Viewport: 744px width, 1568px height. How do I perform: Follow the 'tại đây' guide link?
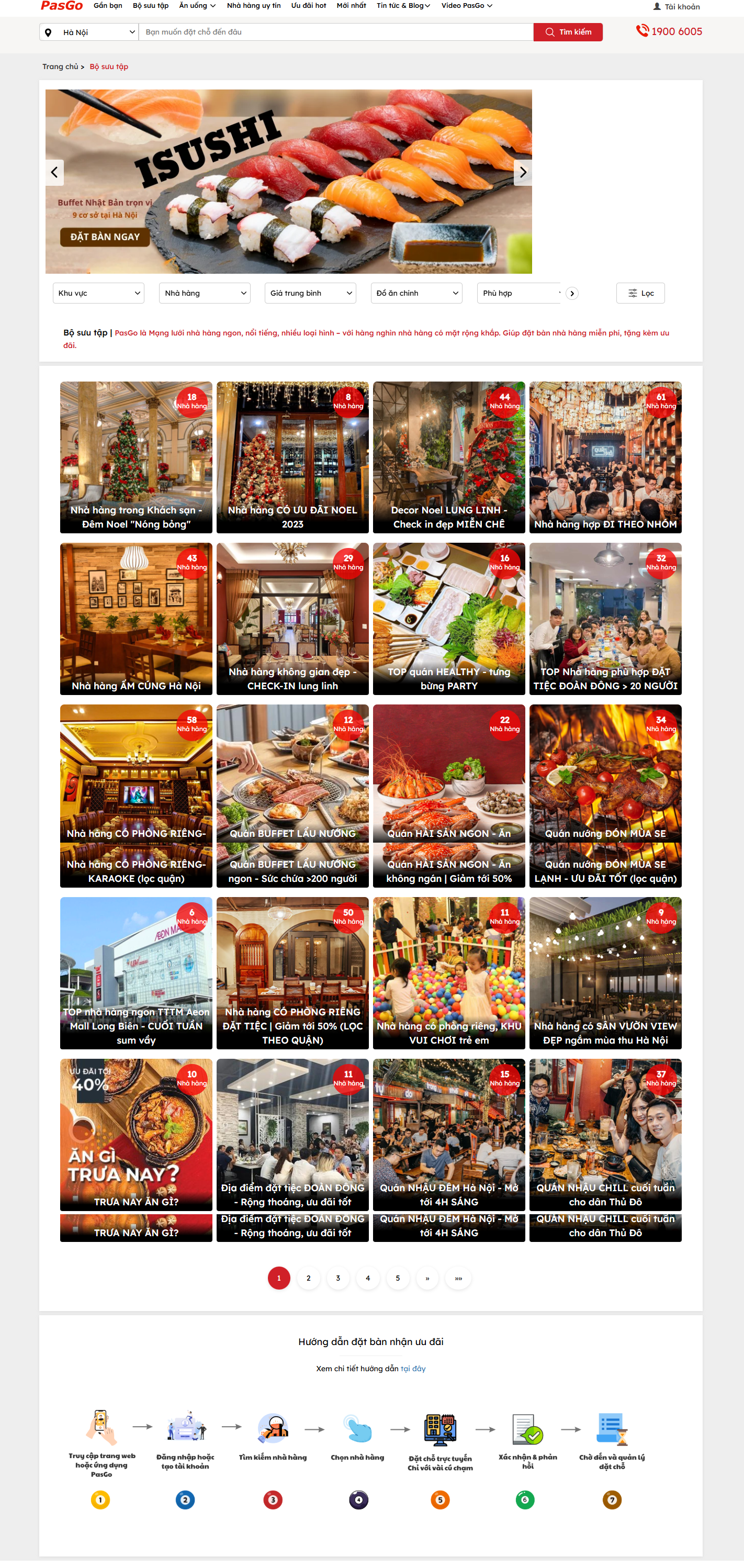coord(413,1369)
